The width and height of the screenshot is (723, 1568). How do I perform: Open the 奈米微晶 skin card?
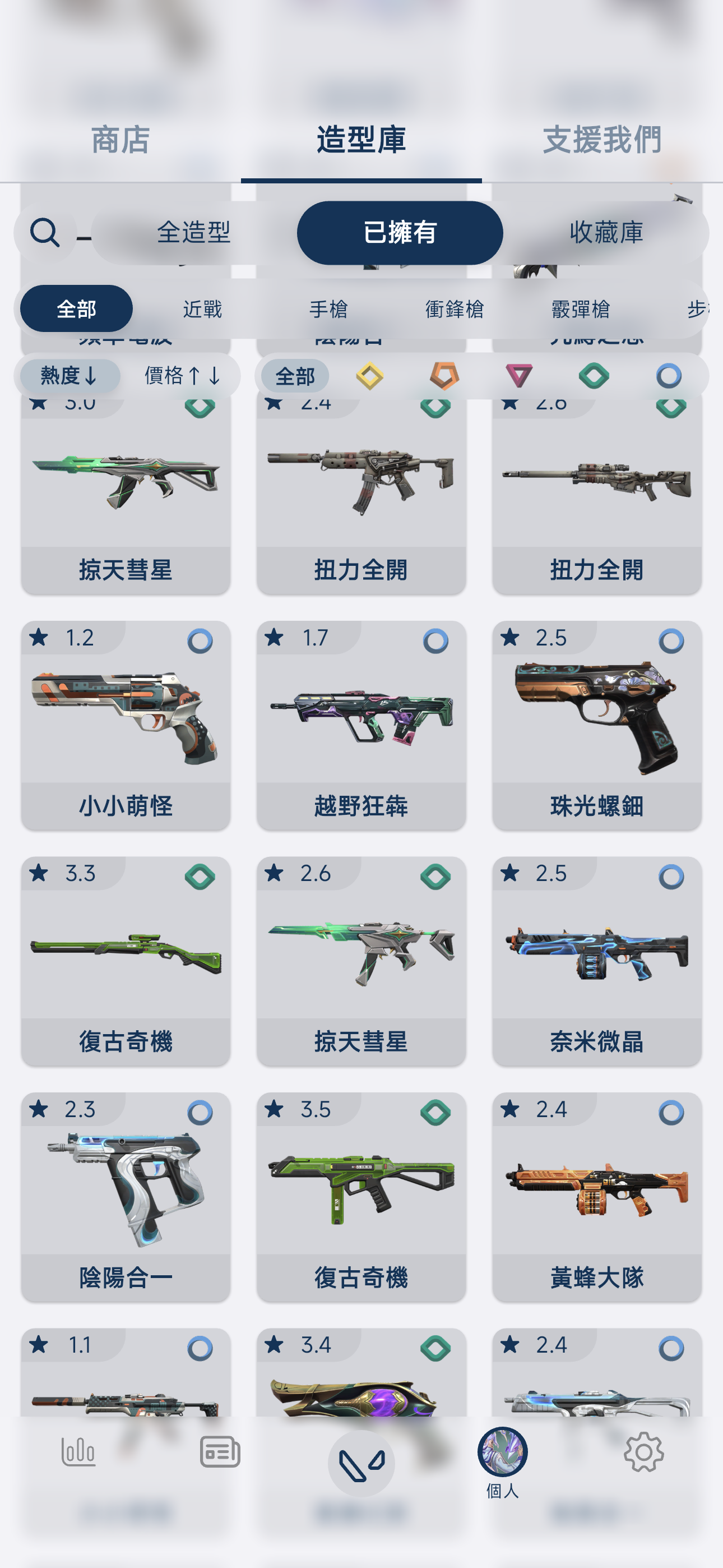click(596, 961)
